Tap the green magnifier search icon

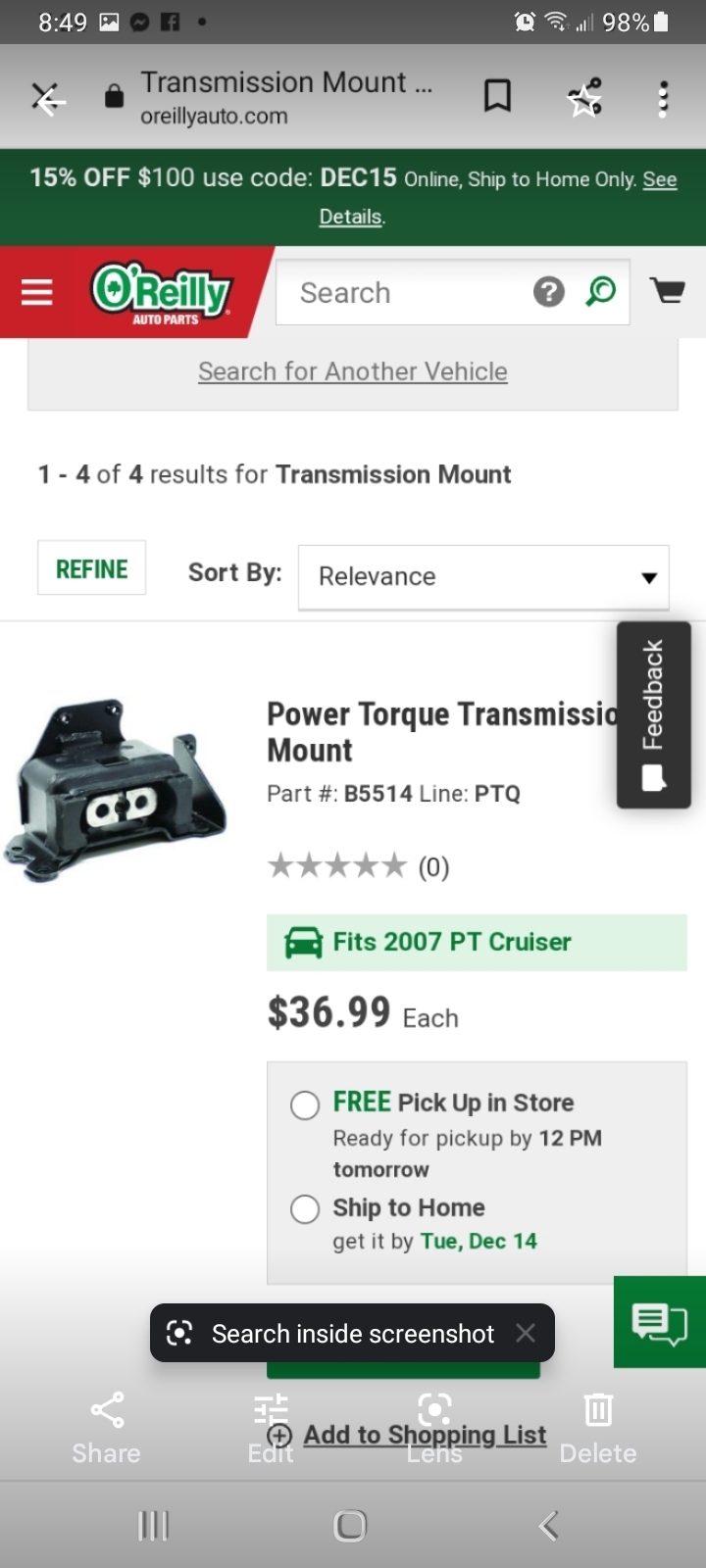point(600,291)
